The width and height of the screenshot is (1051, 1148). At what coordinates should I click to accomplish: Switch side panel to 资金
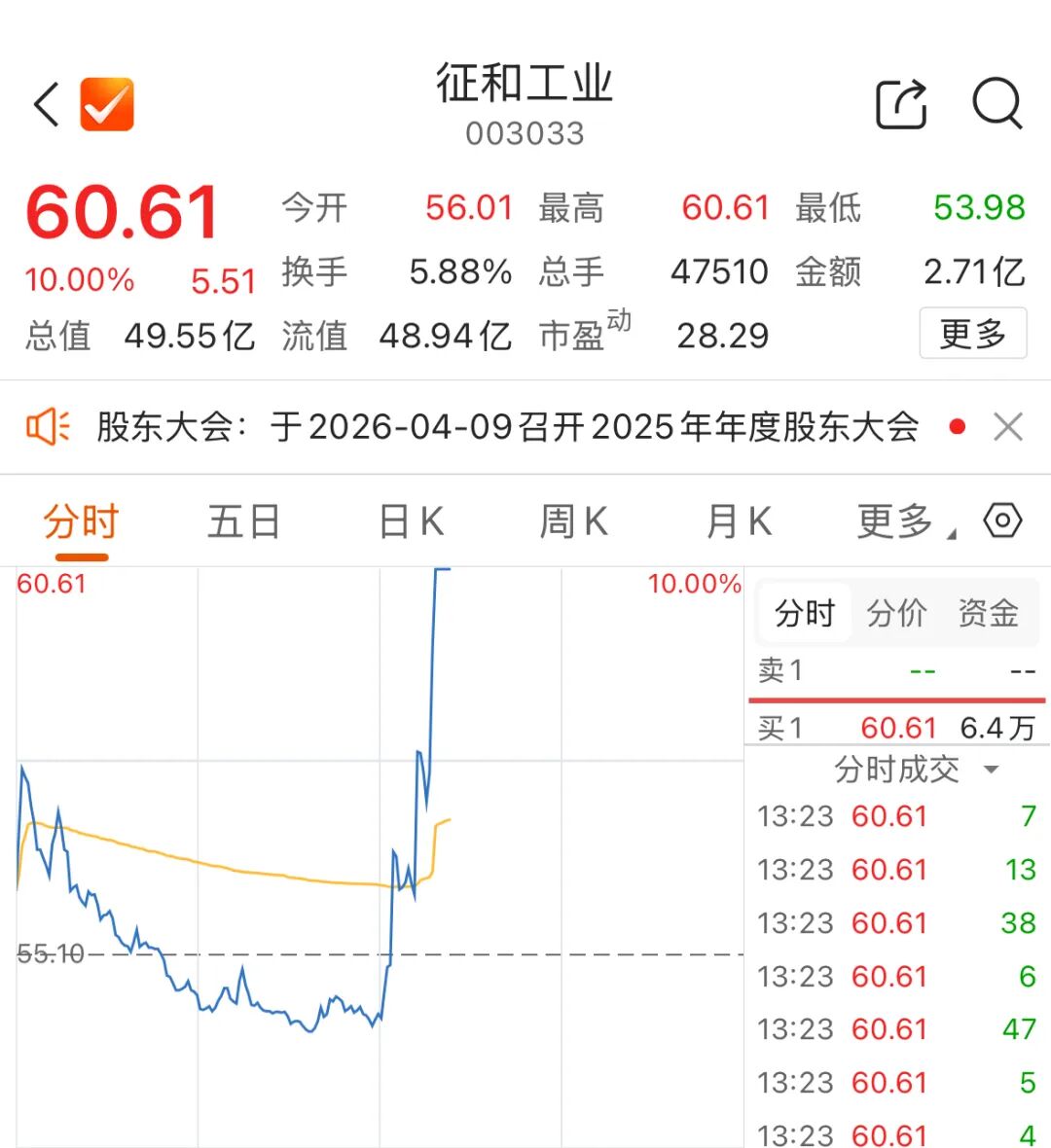989,614
